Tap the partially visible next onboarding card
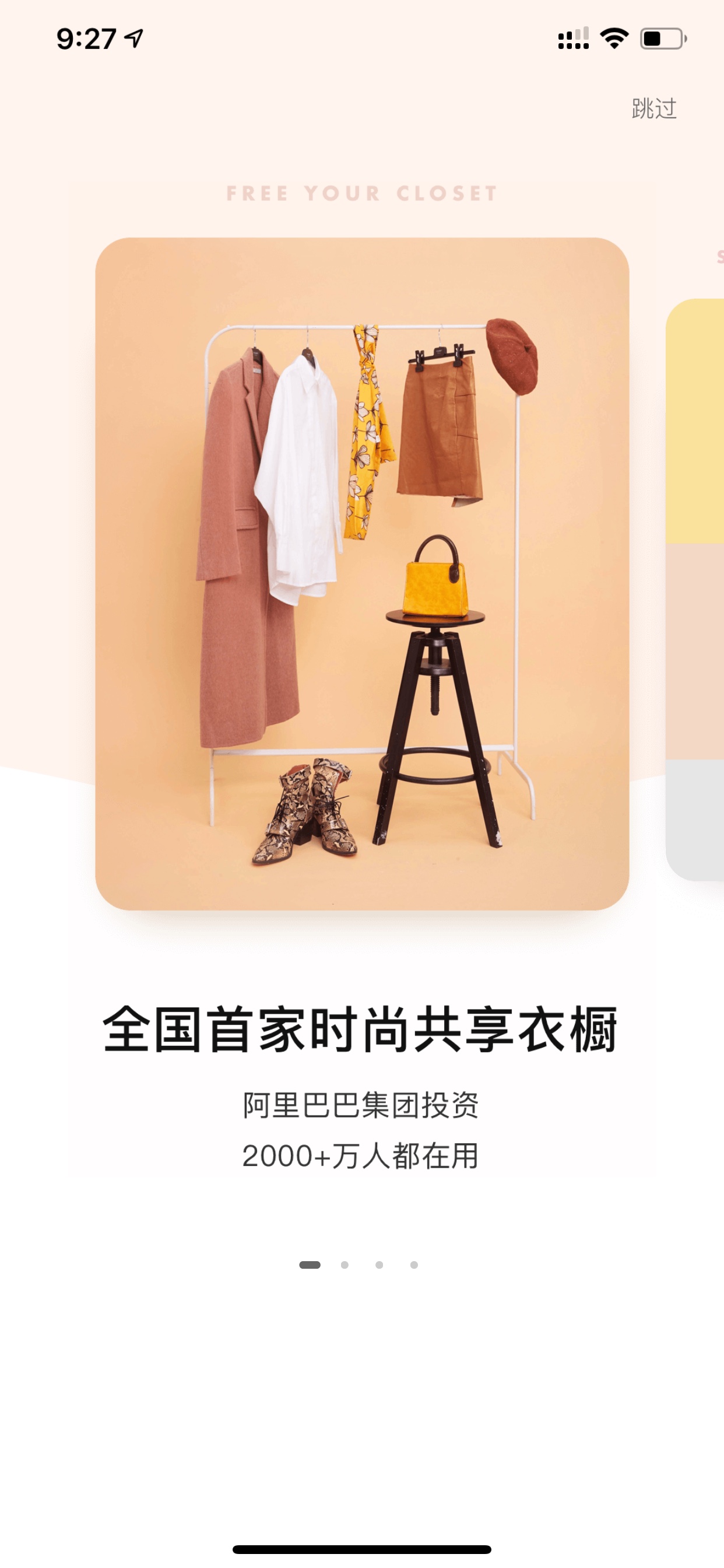This screenshot has height=1568, width=724. click(x=695, y=589)
